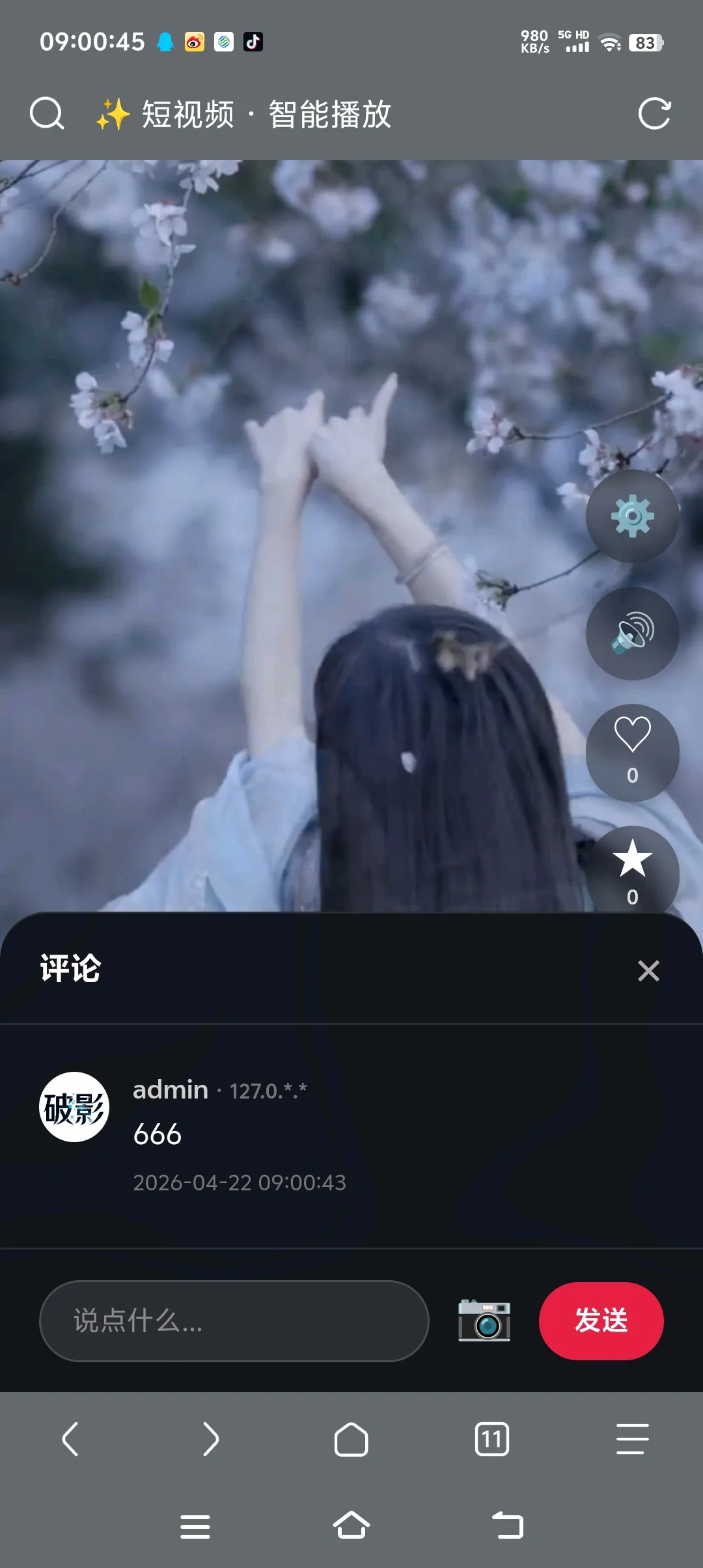Open the 11 browser tabs view
Viewport: 703px width, 1568px height.
[x=492, y=1439]
